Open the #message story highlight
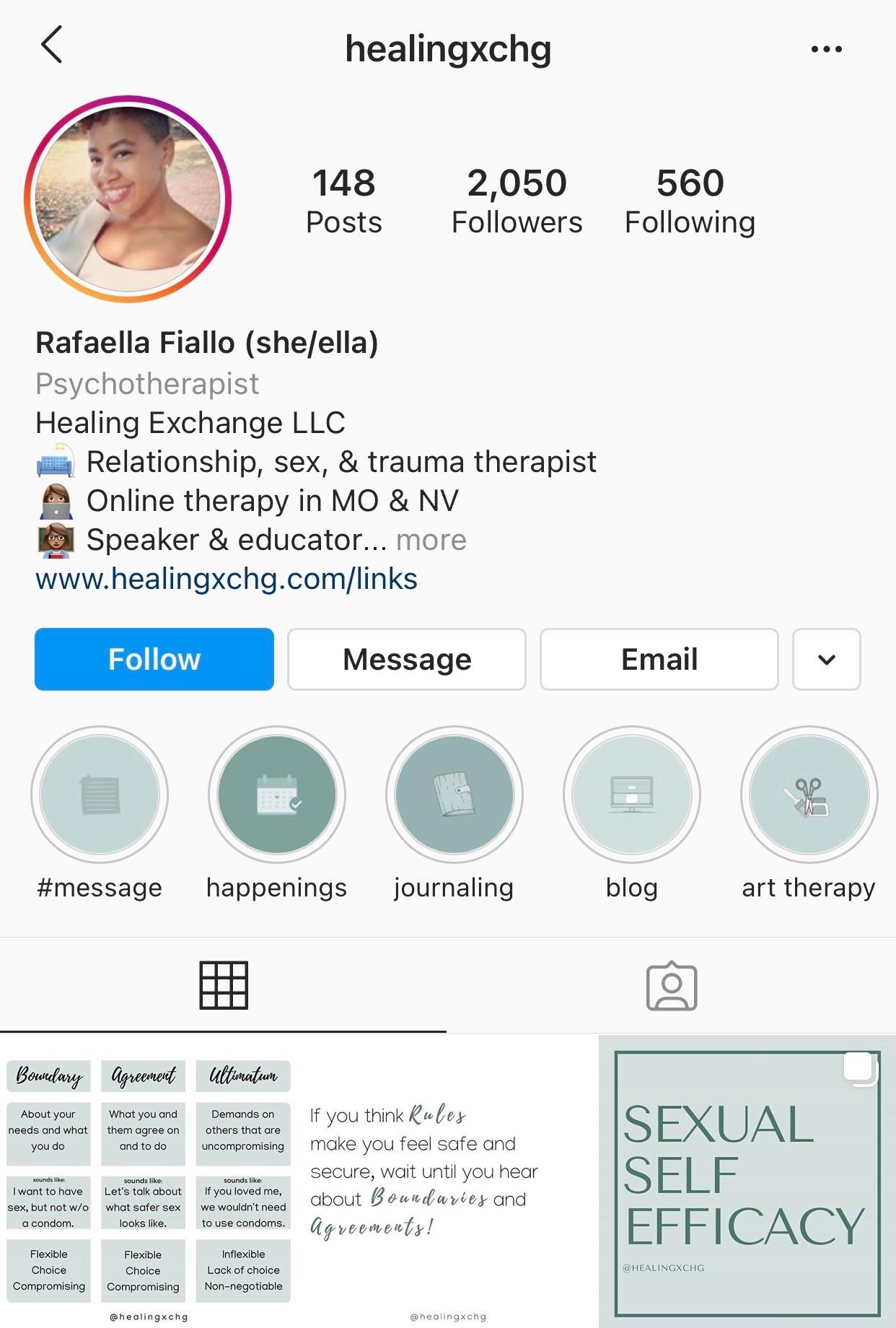This screenshot has height=1328, width=896. [100, 794]
